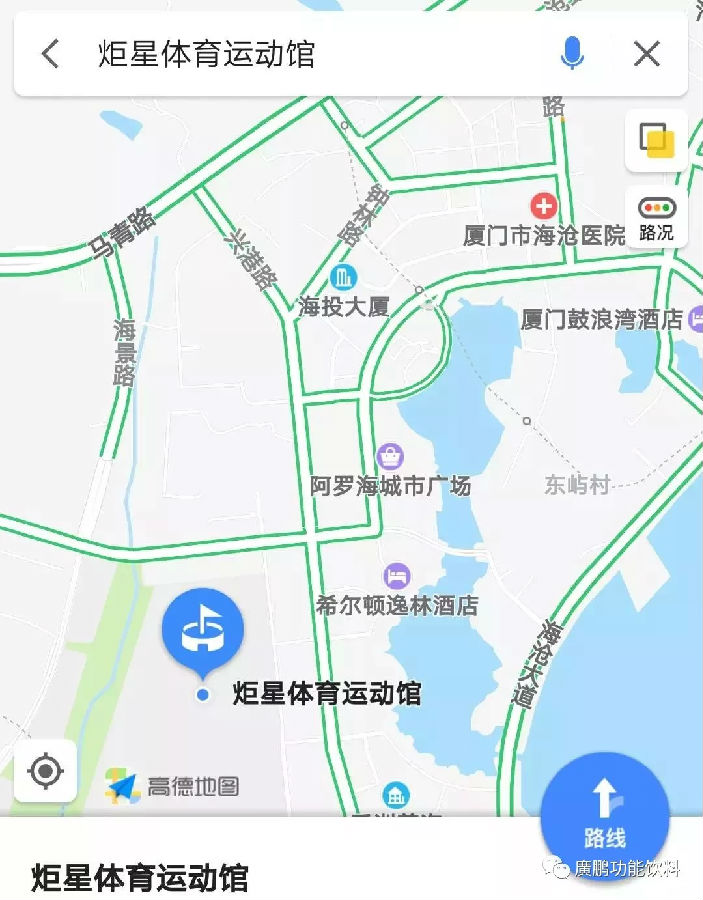This screenshot has width=703, height=900.
Task: Select 海投大厦 building marker
Action: 343,277
